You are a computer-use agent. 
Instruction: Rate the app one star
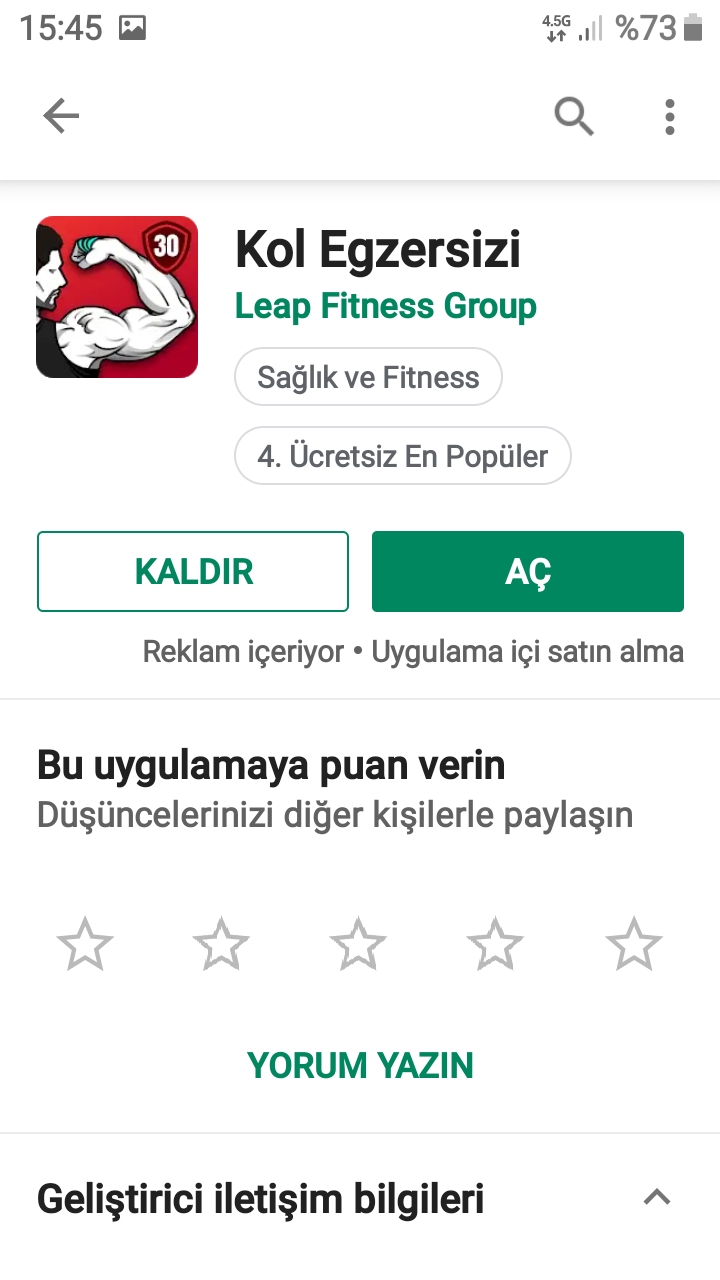85,944
